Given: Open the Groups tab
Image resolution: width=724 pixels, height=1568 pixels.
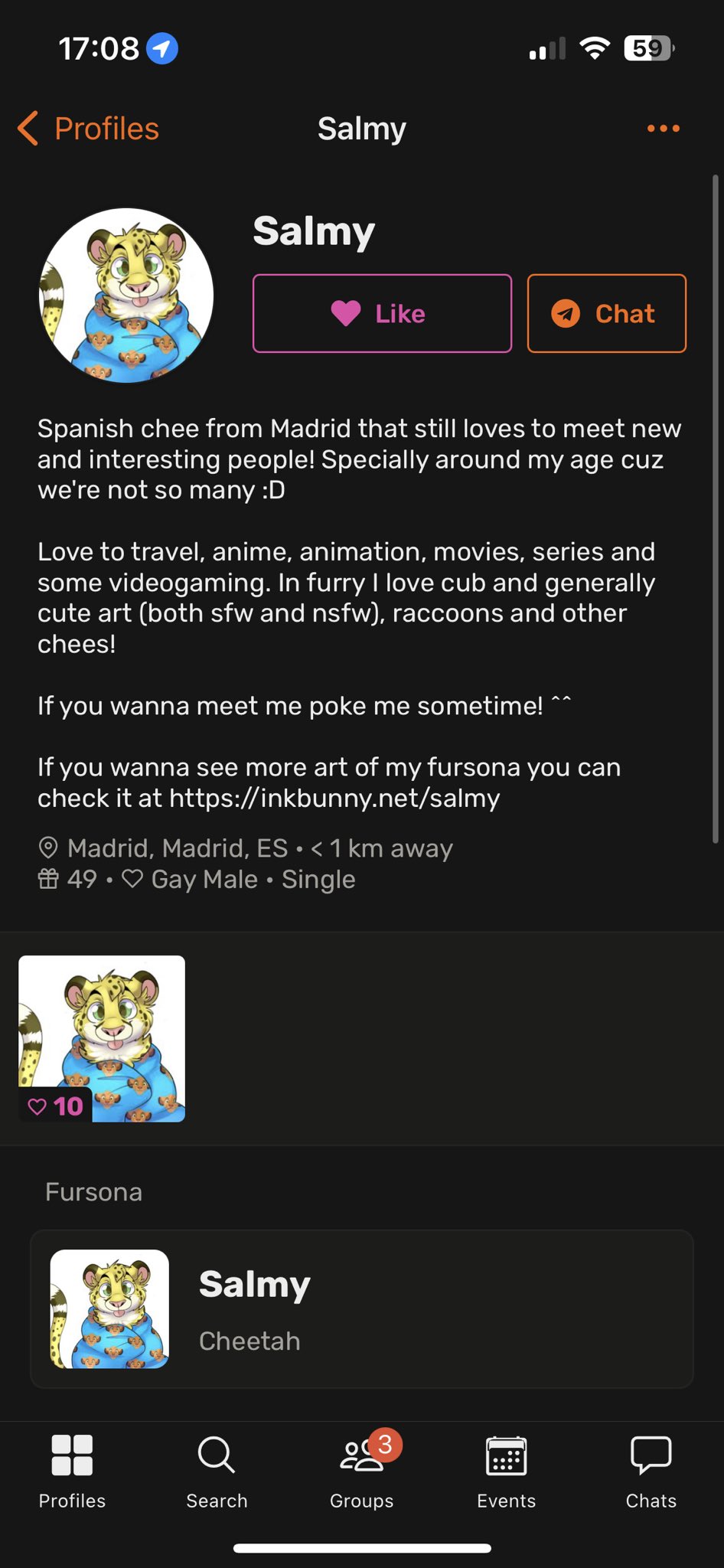Looking at the screenshot, I should 361,1472.
